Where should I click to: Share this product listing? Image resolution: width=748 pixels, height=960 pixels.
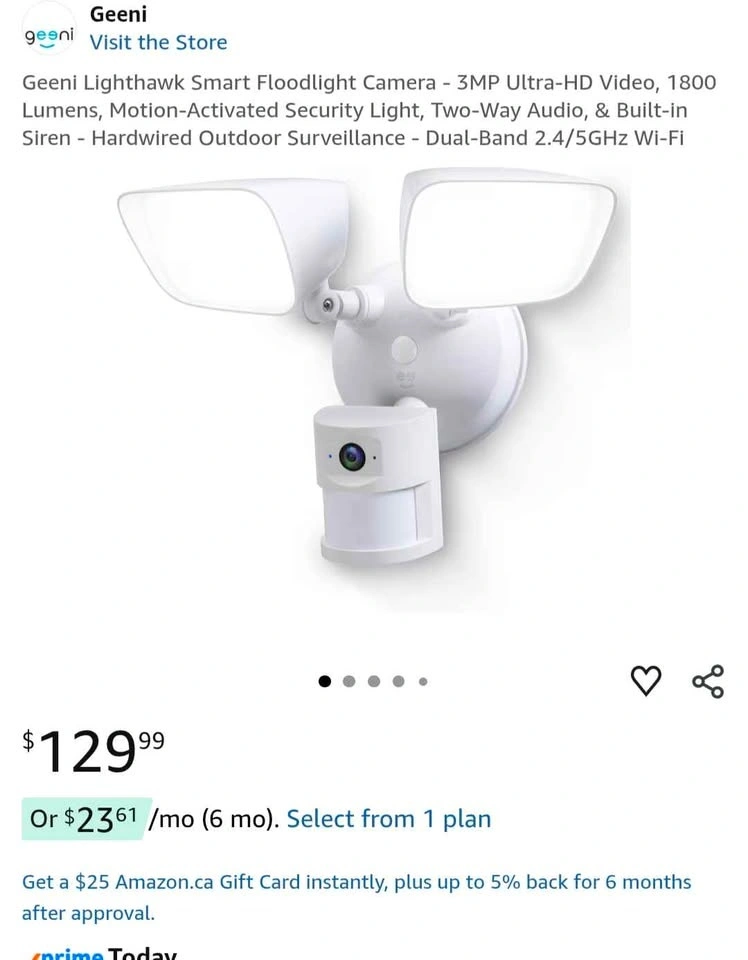pyautogui.click(x=708, y=680)
